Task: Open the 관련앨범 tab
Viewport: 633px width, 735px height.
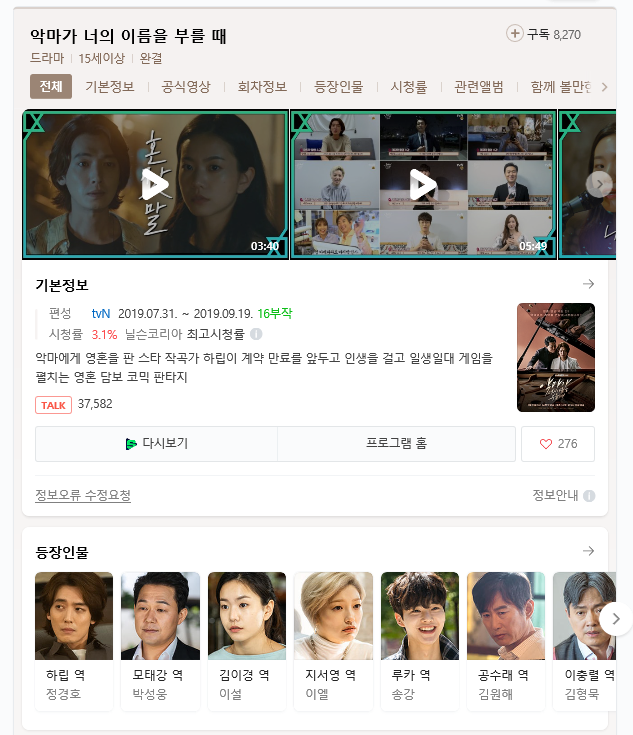Action: click(x=479, y=87)
